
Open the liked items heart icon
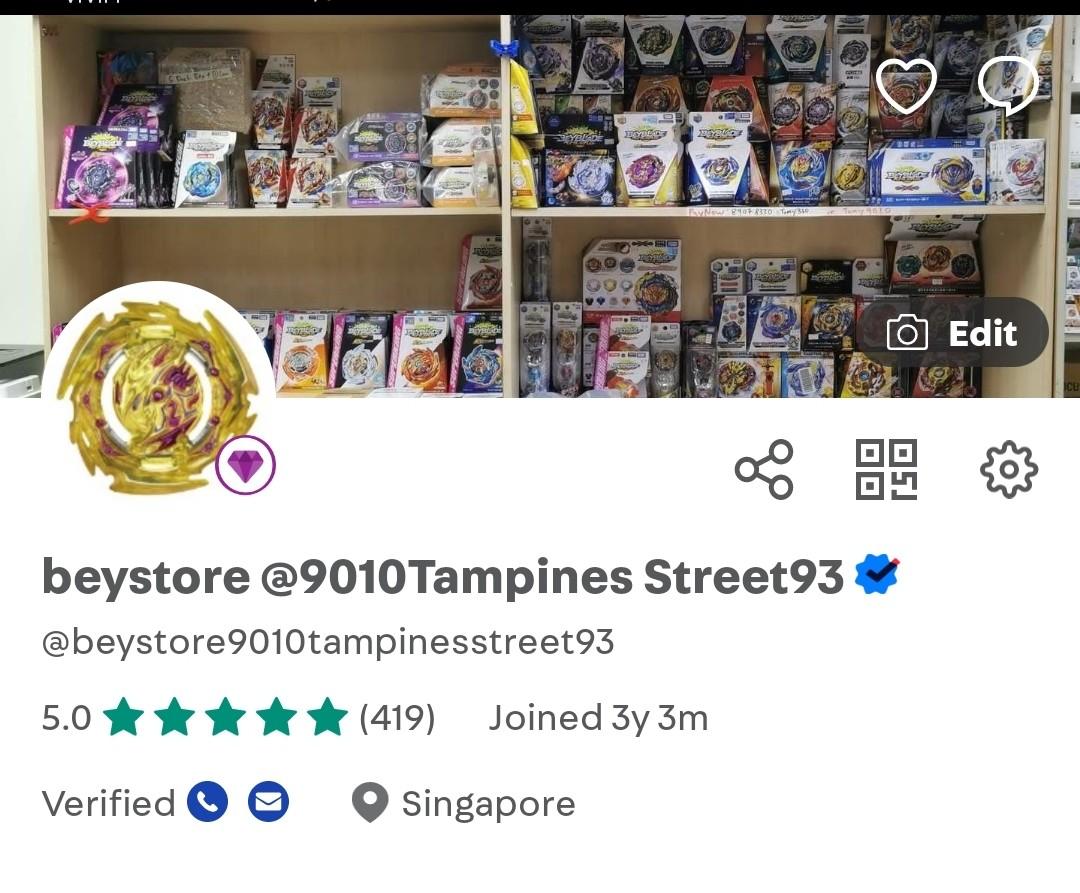[x=906, y=85]
